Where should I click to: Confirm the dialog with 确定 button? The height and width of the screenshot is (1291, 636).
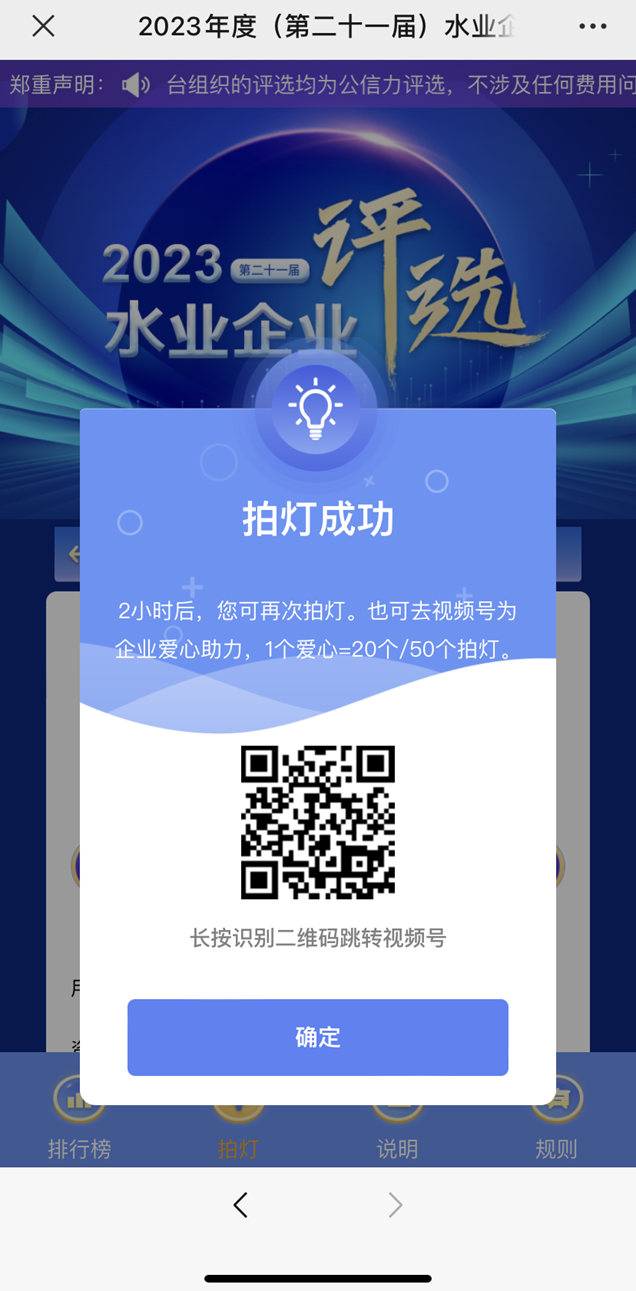pyautogui.click(x=317, y=1037)
